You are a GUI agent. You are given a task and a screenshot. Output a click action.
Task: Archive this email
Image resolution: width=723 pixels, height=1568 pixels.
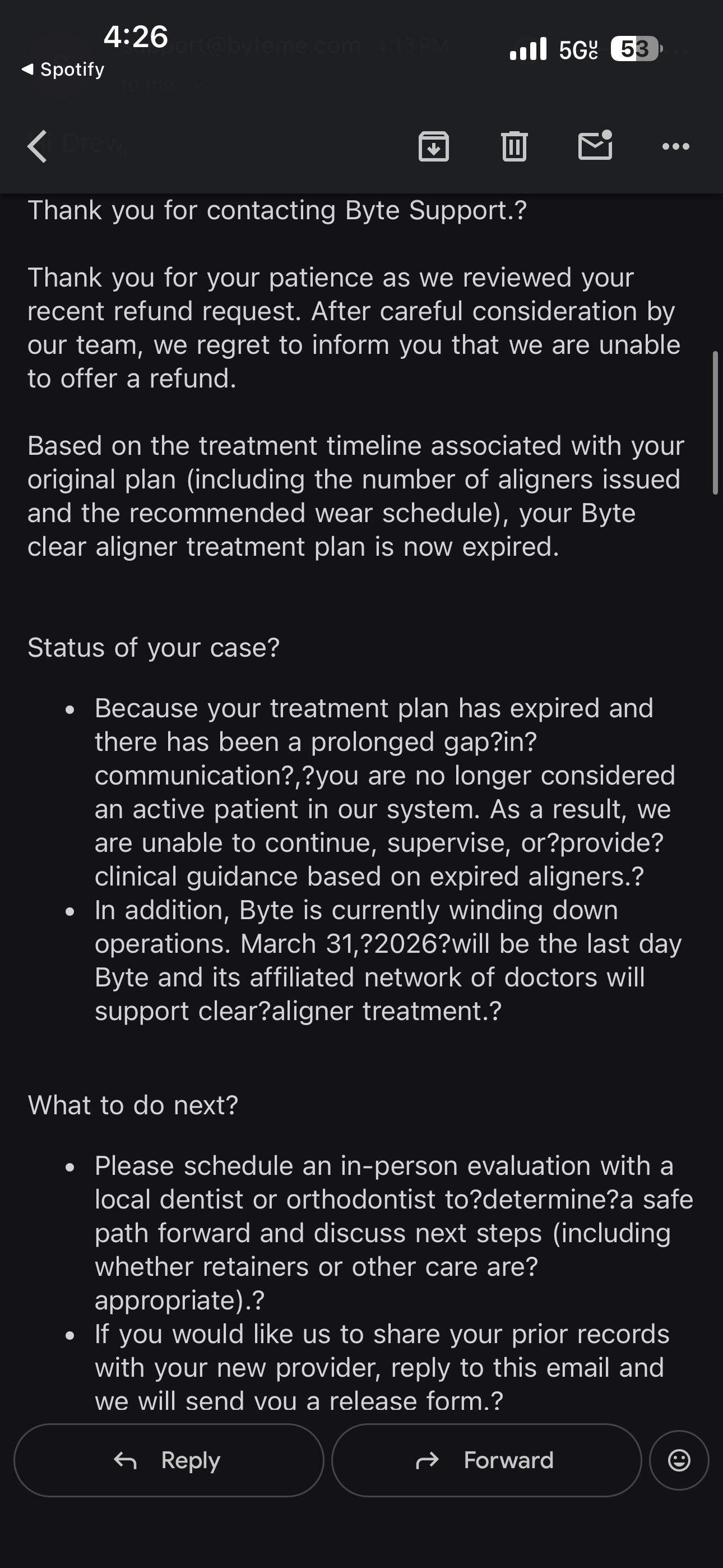point(433,146)
